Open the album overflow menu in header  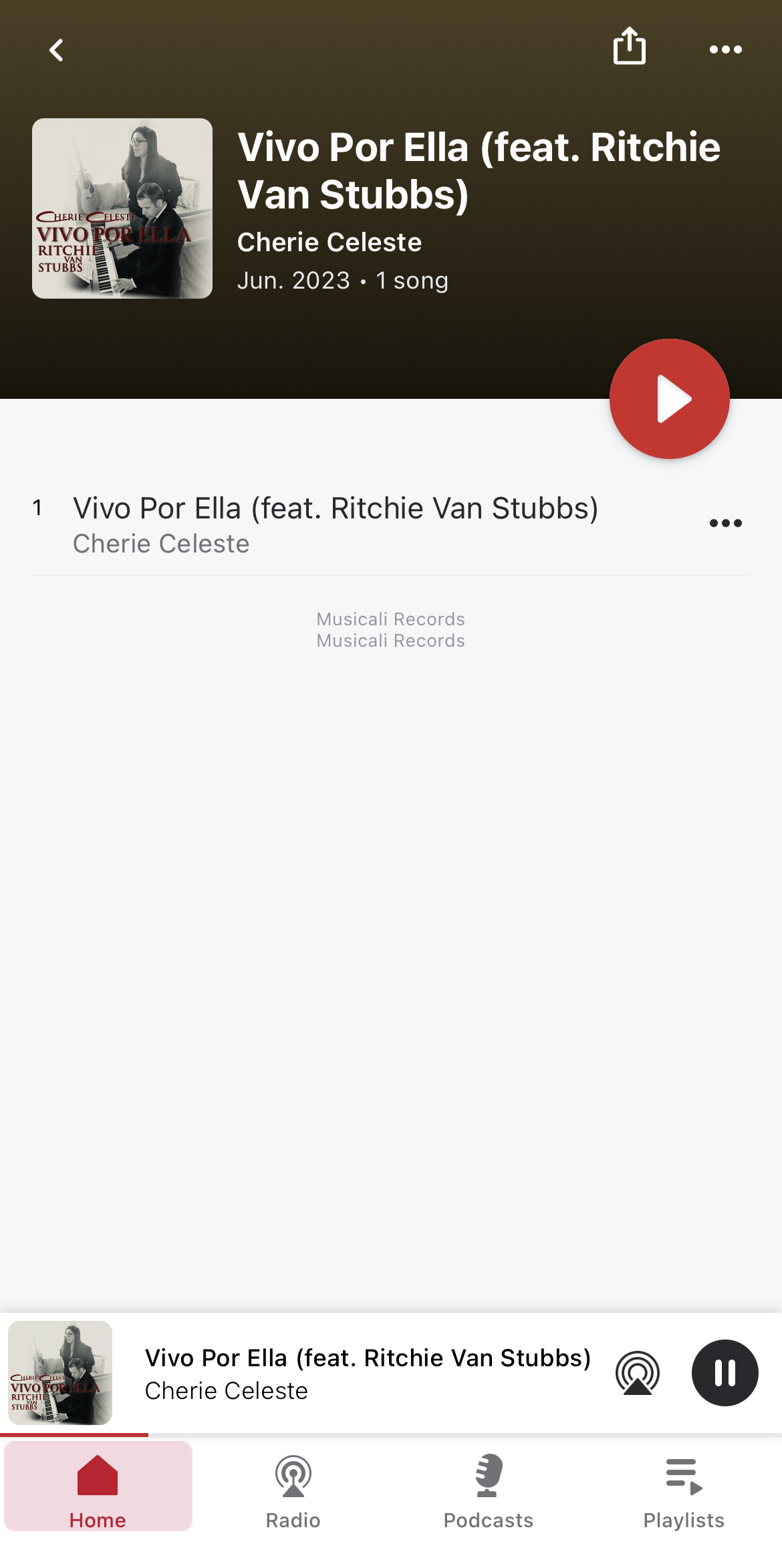pos(725,49)
